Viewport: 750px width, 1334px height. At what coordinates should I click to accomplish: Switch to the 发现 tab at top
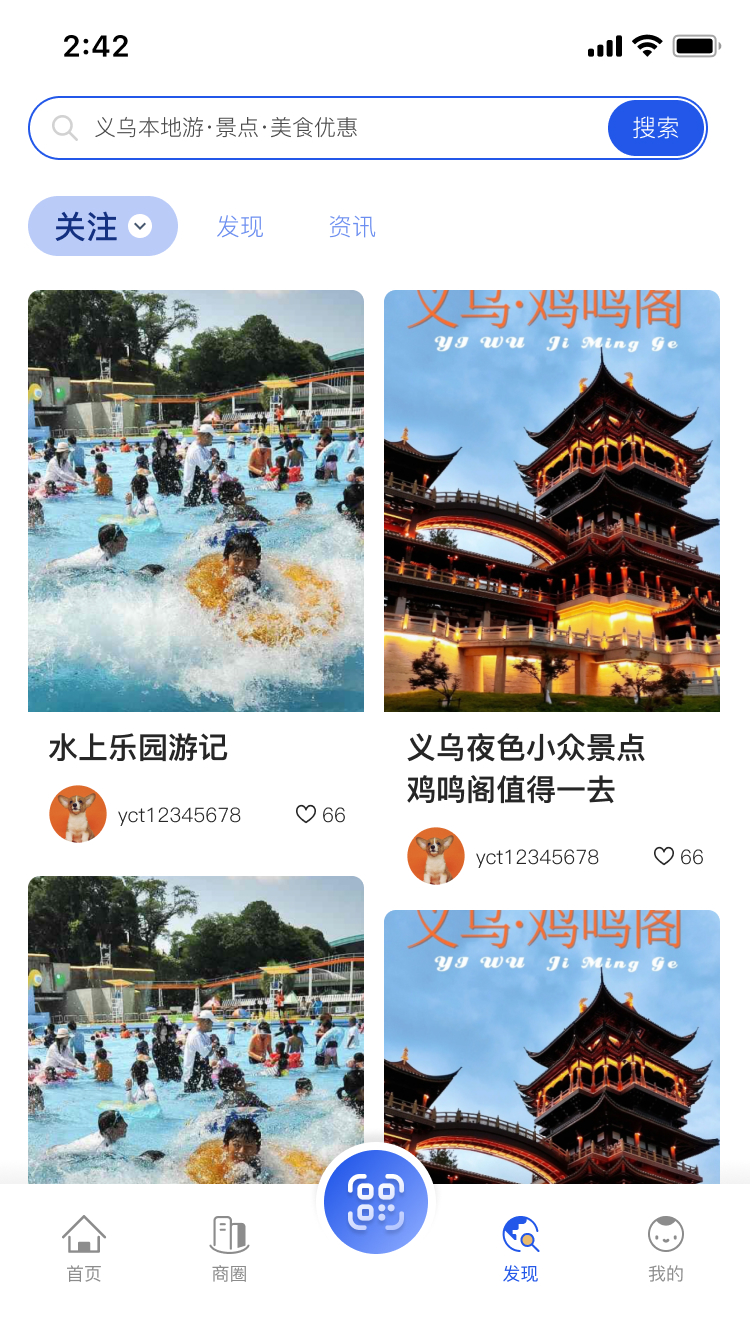[x=239, y=226]
